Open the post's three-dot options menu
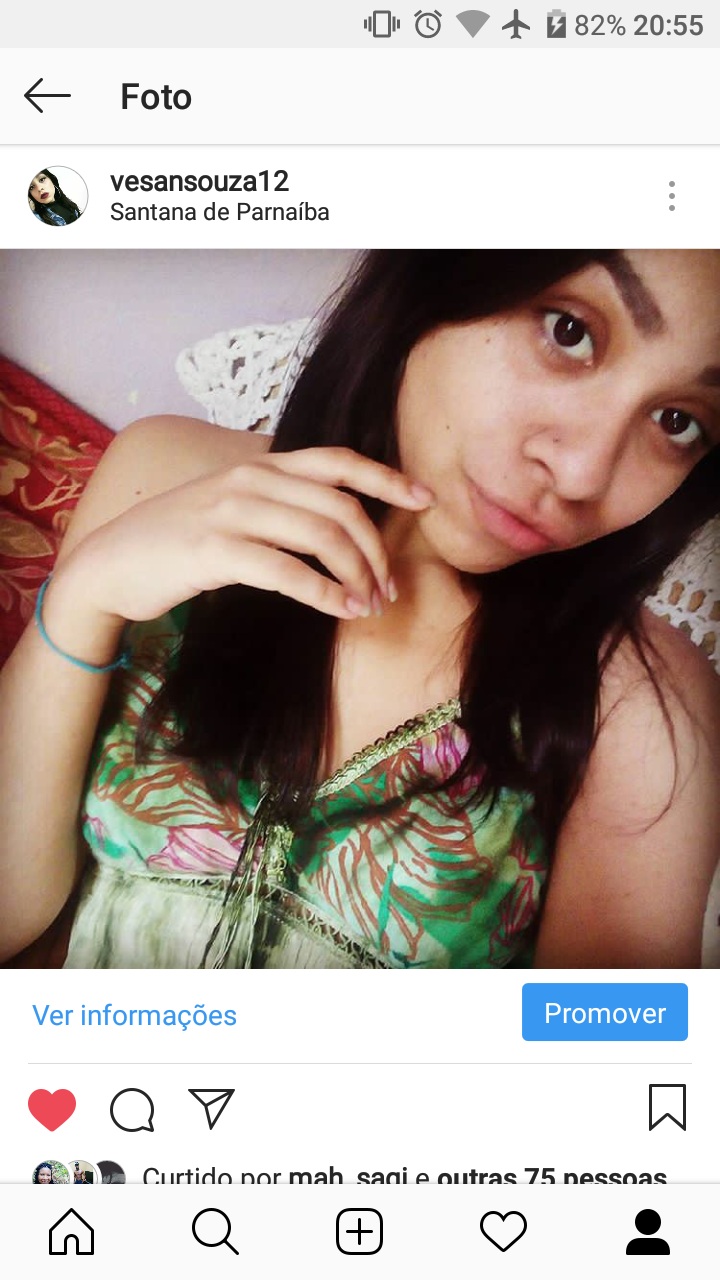The width and height of the screenshot is (720, 1280). click(x=672, y=196)
